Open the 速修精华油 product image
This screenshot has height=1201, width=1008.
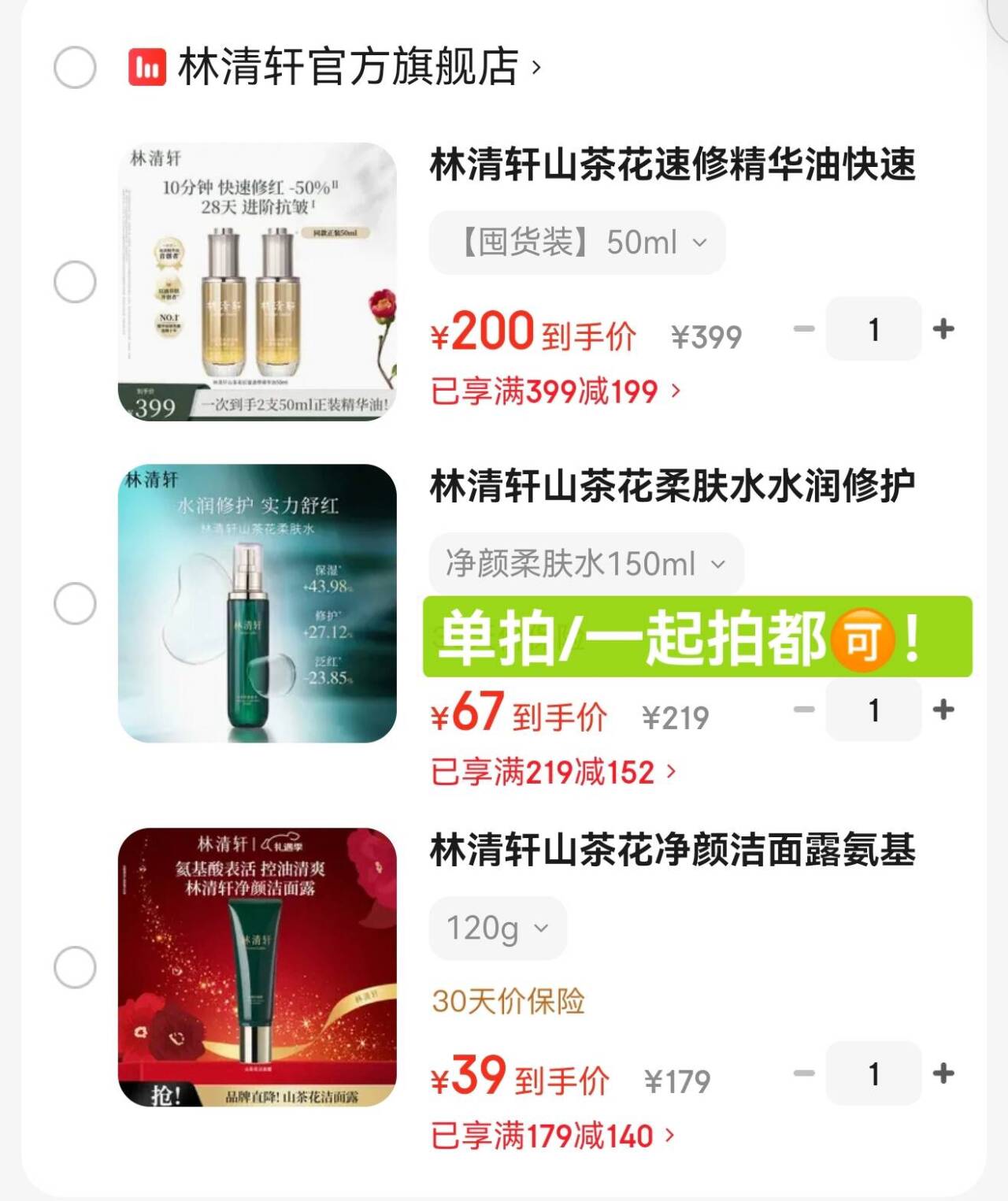258,282
